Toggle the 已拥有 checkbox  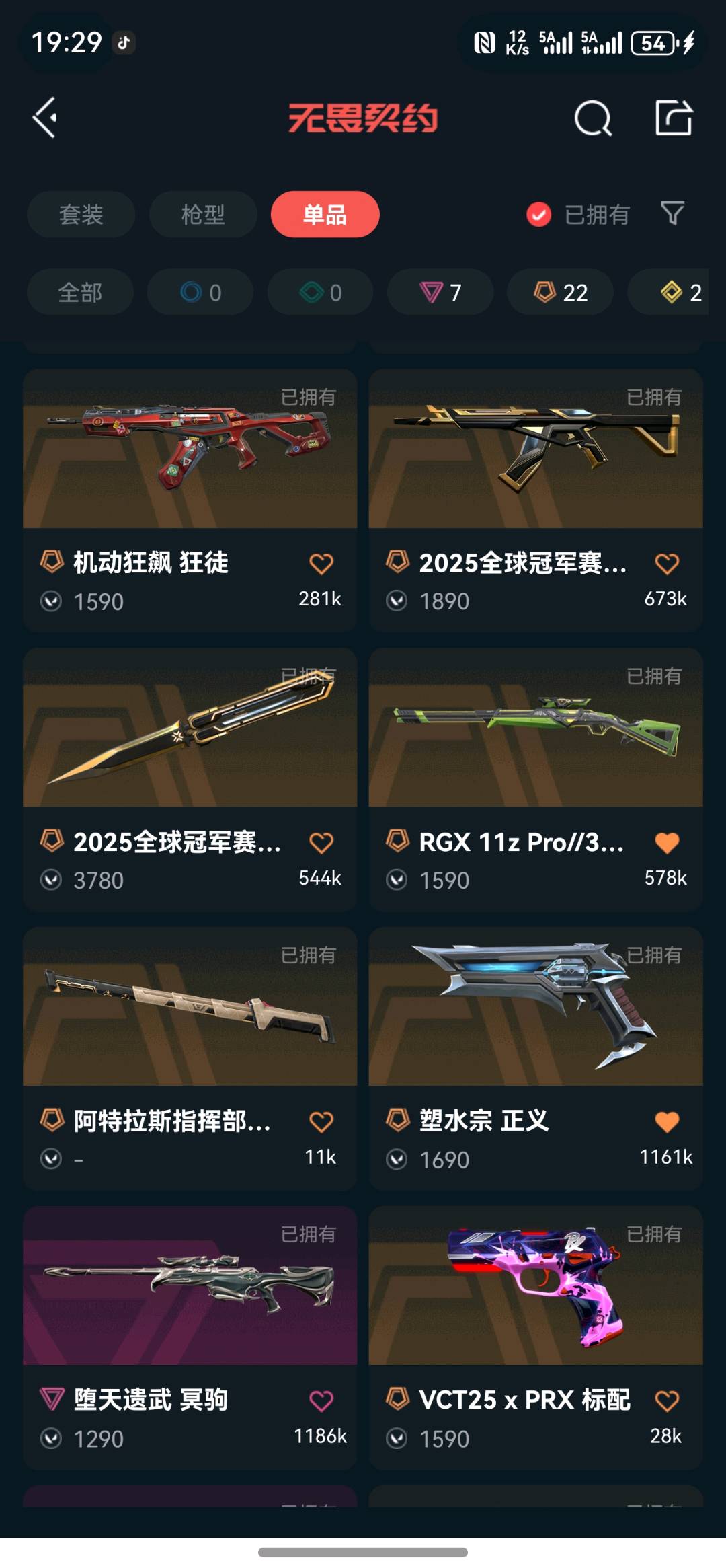539,215
